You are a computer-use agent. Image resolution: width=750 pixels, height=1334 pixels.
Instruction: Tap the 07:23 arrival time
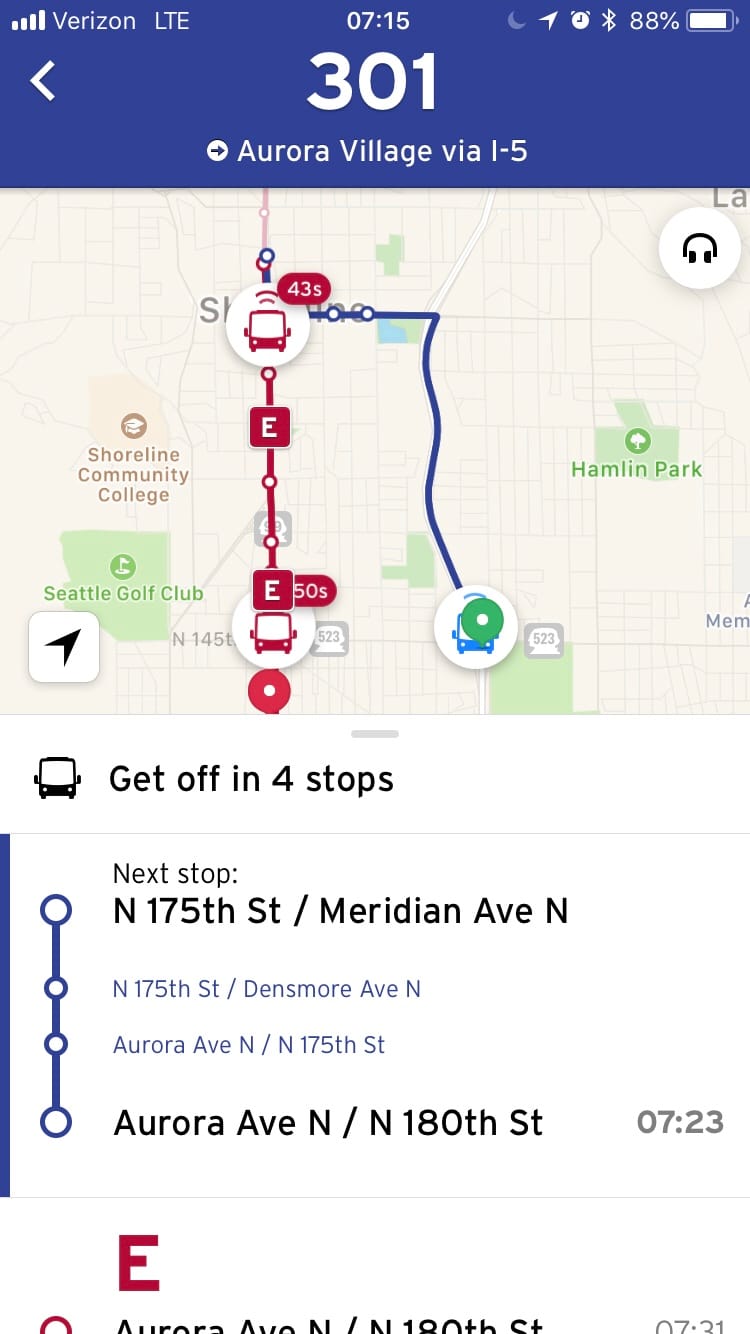coord(680,1122)
